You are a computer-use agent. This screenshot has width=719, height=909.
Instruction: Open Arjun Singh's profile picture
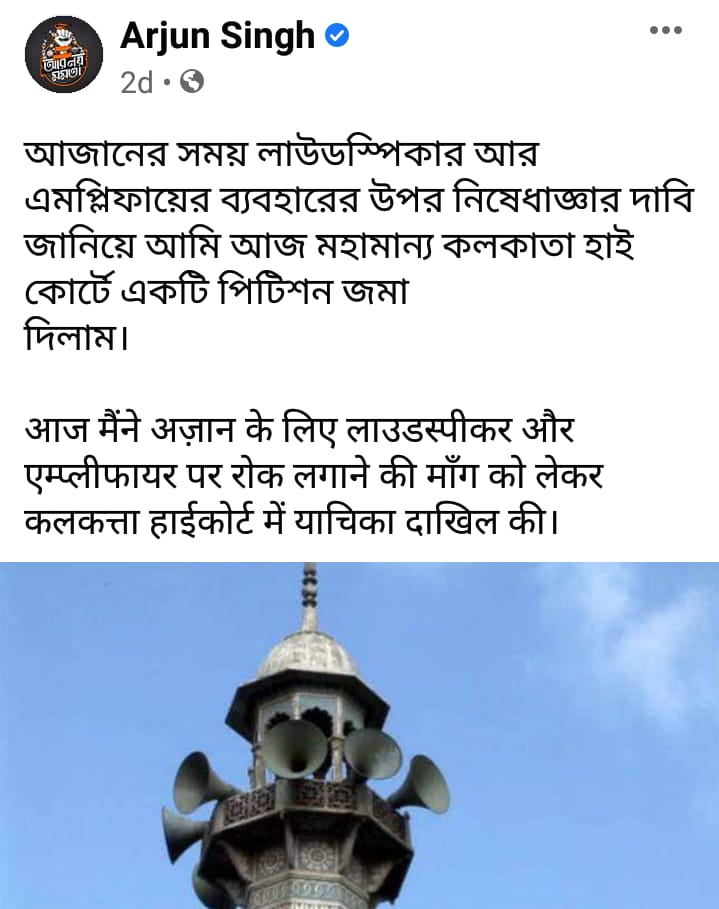pos(63,54)
